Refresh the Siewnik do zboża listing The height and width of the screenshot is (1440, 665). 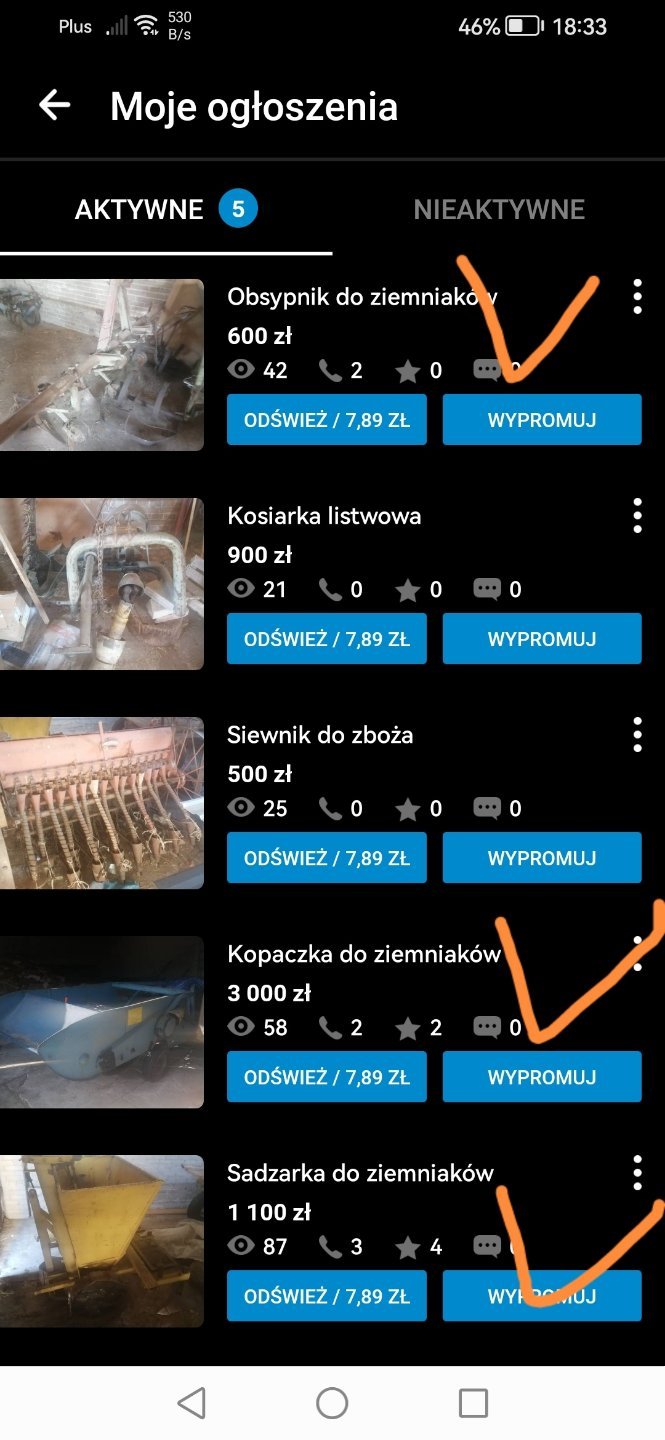pyautogui.click(x=327, y=858)
